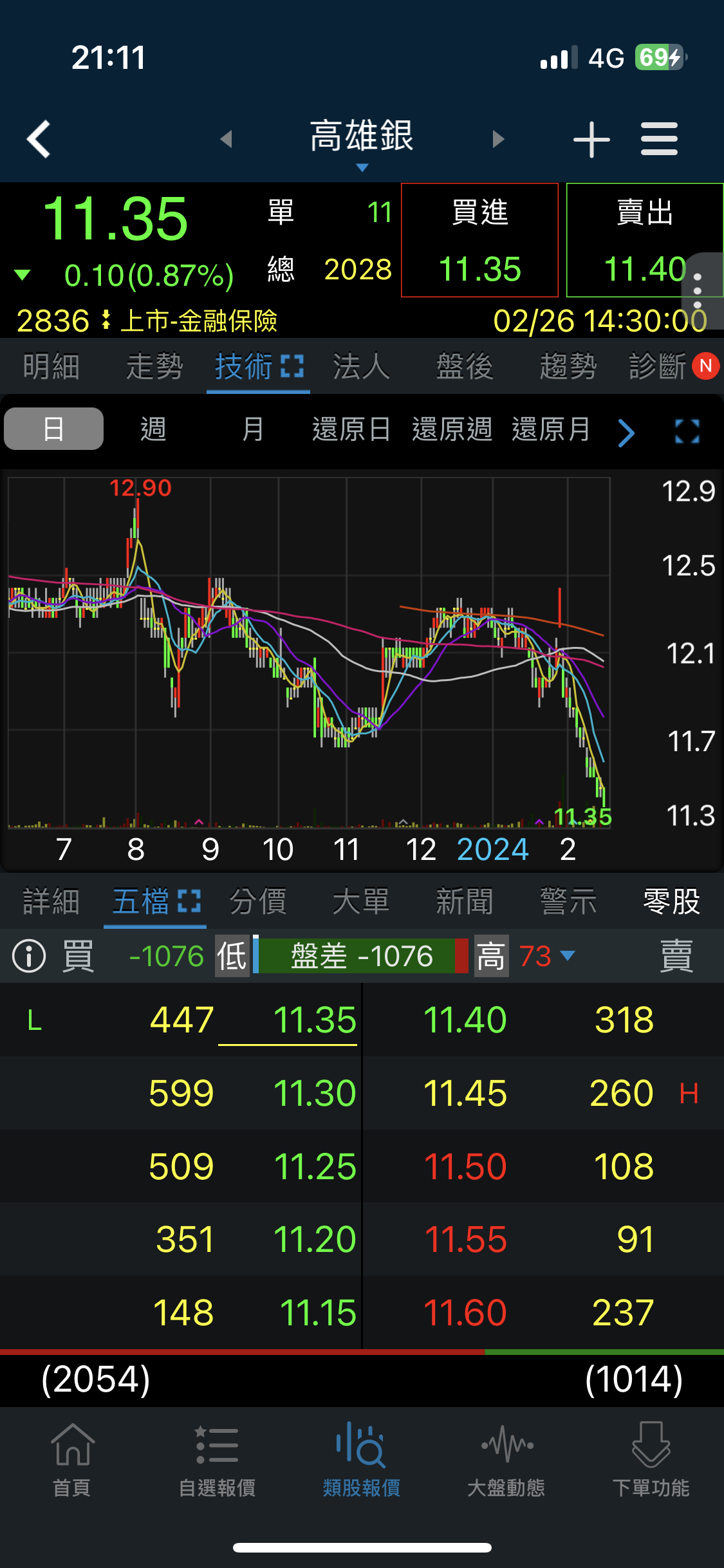Image resolution: width=724 pixels, height=1568 pixels.
Task: Tap the 買進 11.35 buy box
Action: [x=479, y=240]
